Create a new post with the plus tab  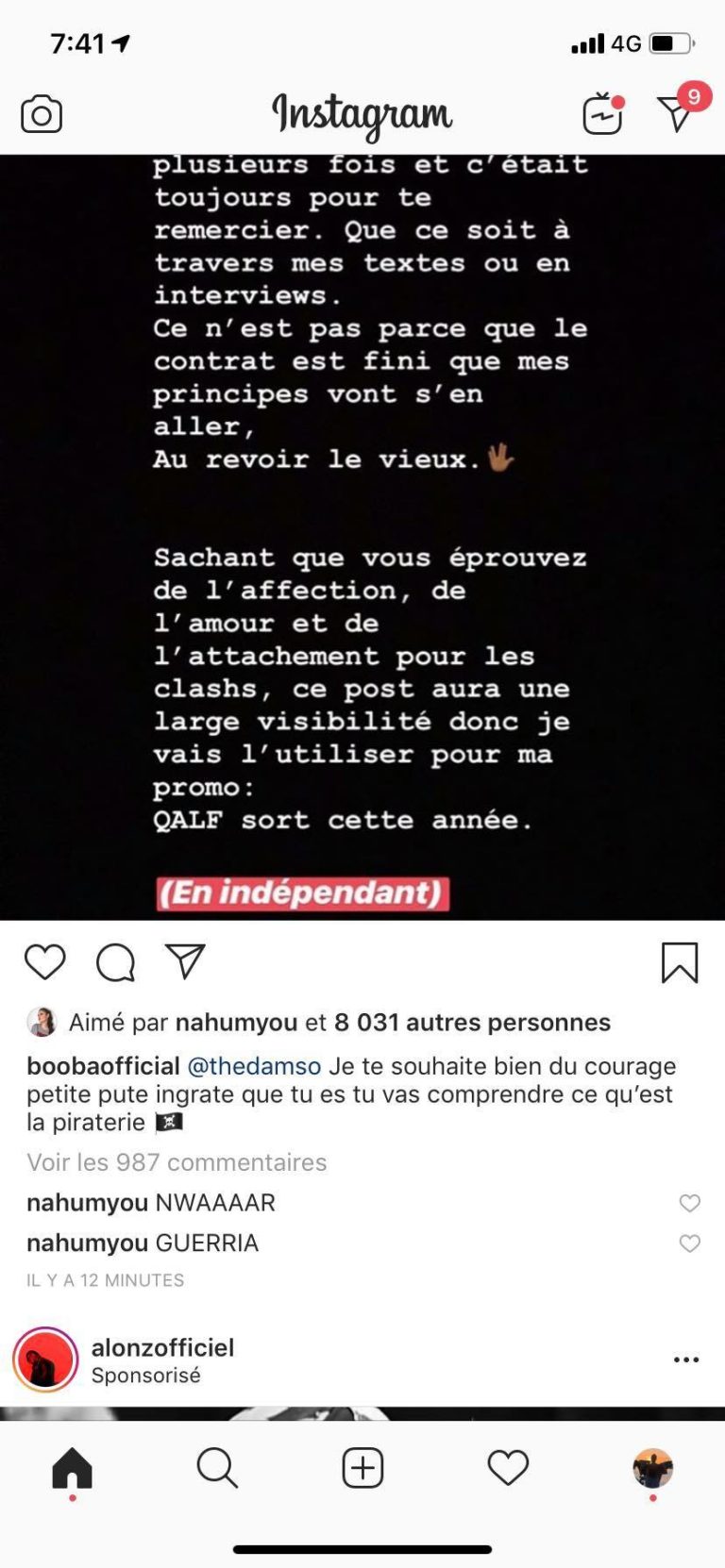click(x=362, y=1468)
